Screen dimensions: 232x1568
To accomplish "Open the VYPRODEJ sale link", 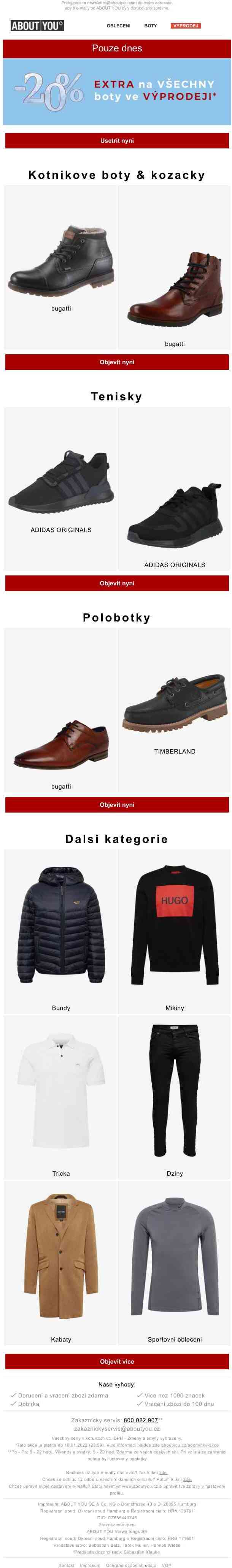I will 185,26.
